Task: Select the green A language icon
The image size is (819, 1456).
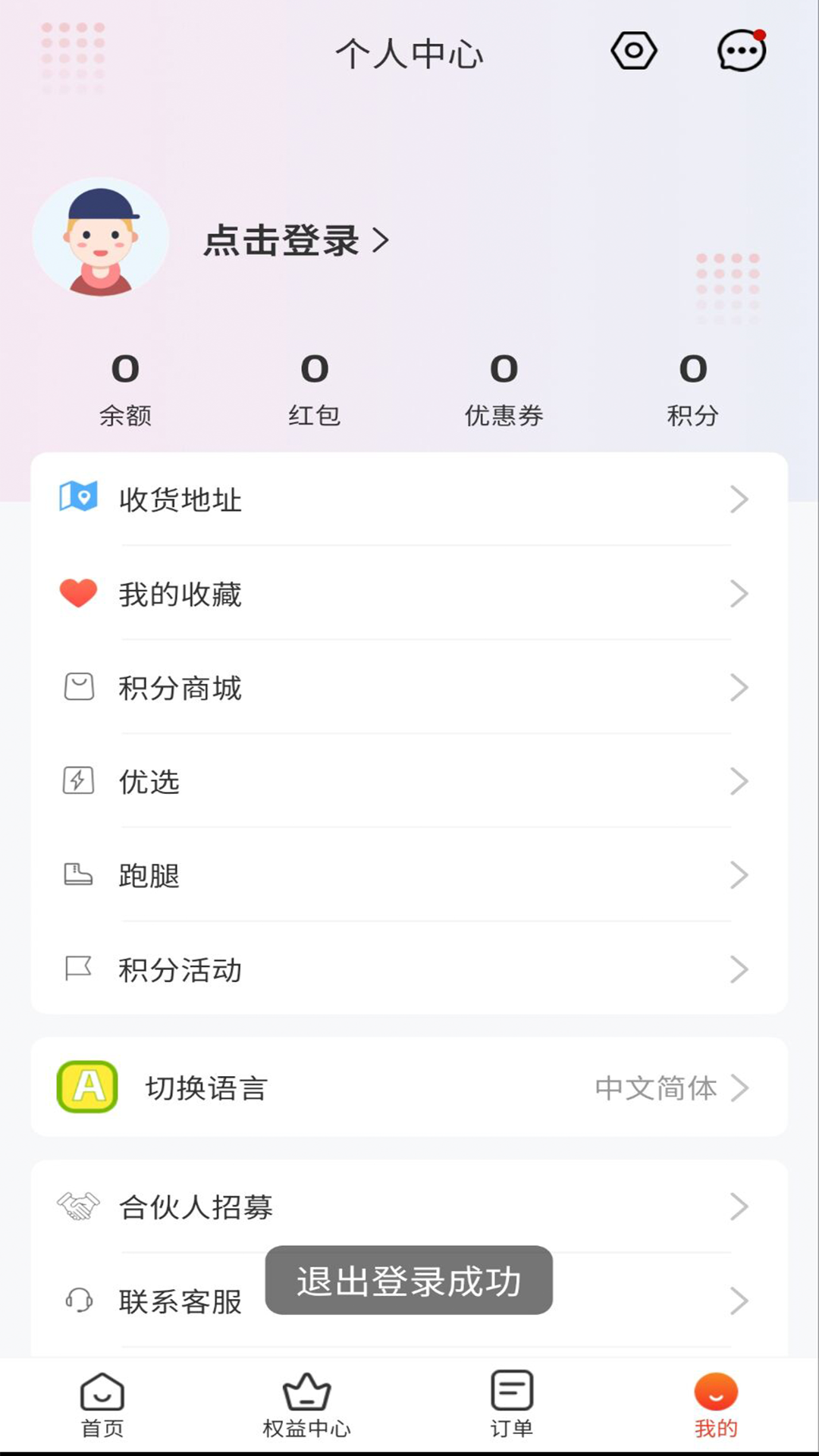Action: [x=86, y=1087]
